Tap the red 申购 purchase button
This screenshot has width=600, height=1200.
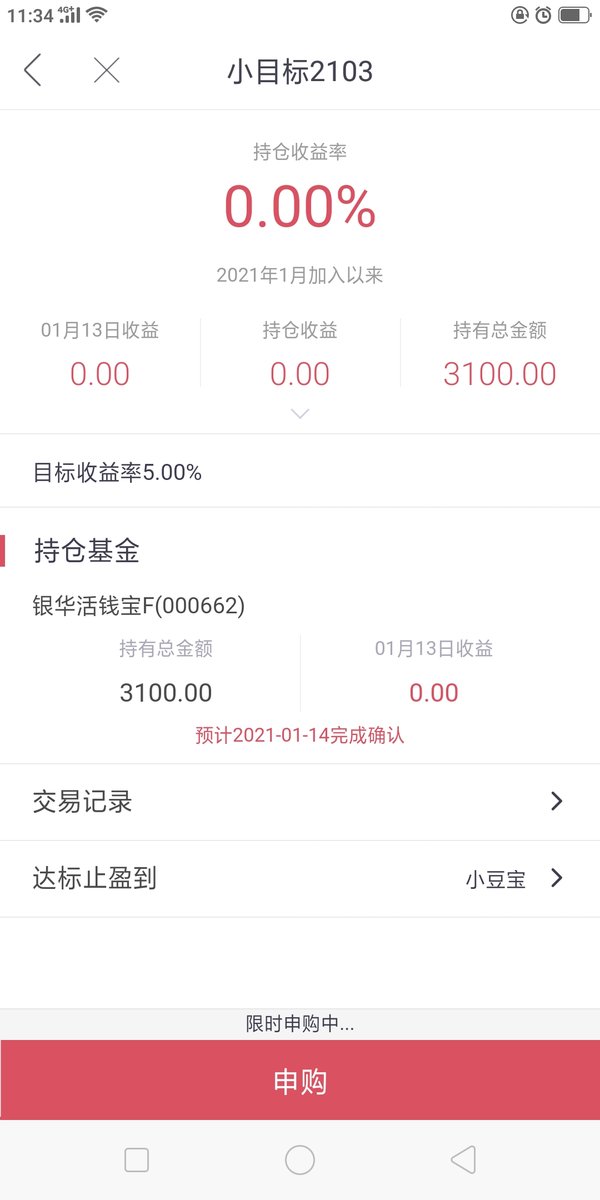[300, 1081]
